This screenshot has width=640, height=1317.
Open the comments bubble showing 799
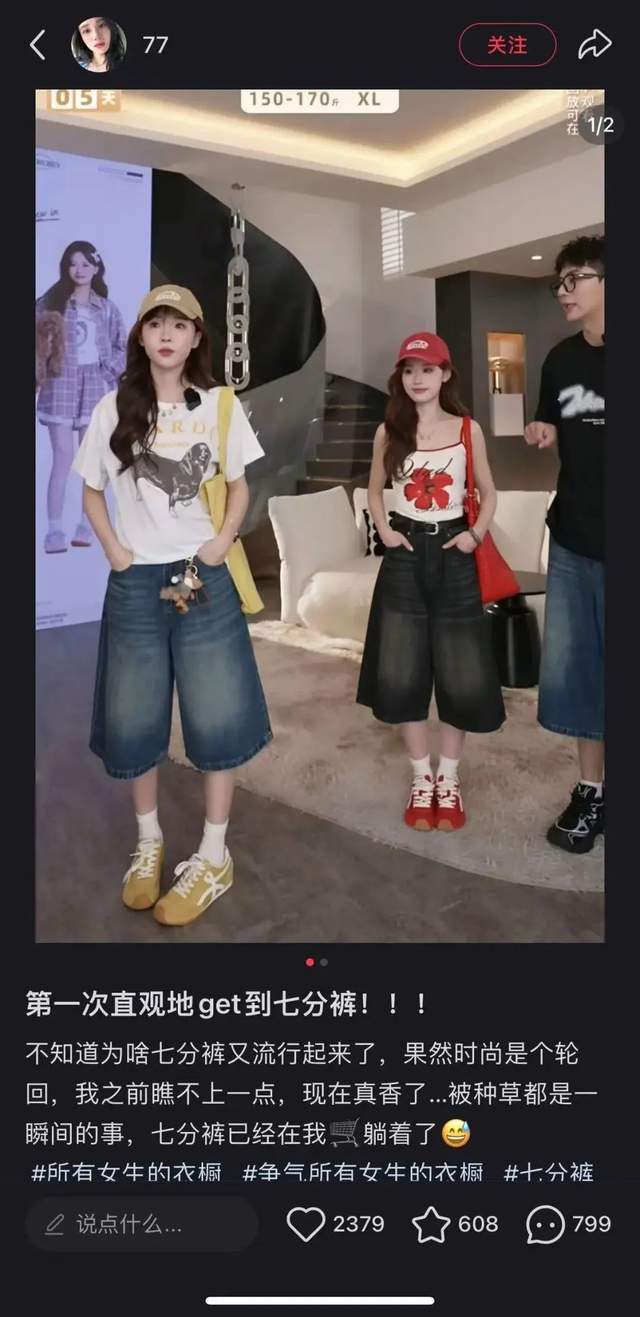point(545,1224)
